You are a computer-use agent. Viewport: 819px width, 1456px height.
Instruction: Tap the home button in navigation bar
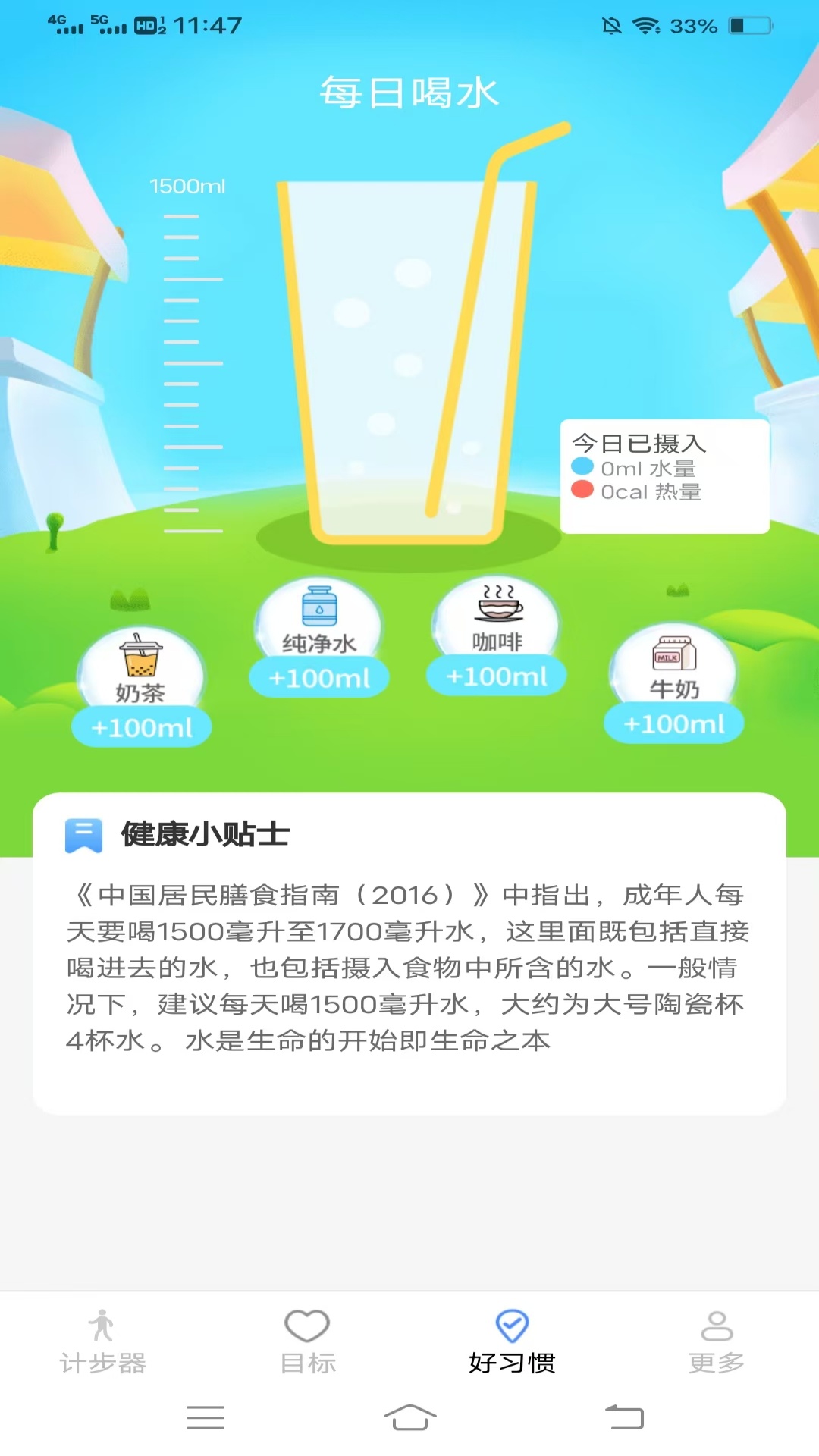click(409, 1418)
